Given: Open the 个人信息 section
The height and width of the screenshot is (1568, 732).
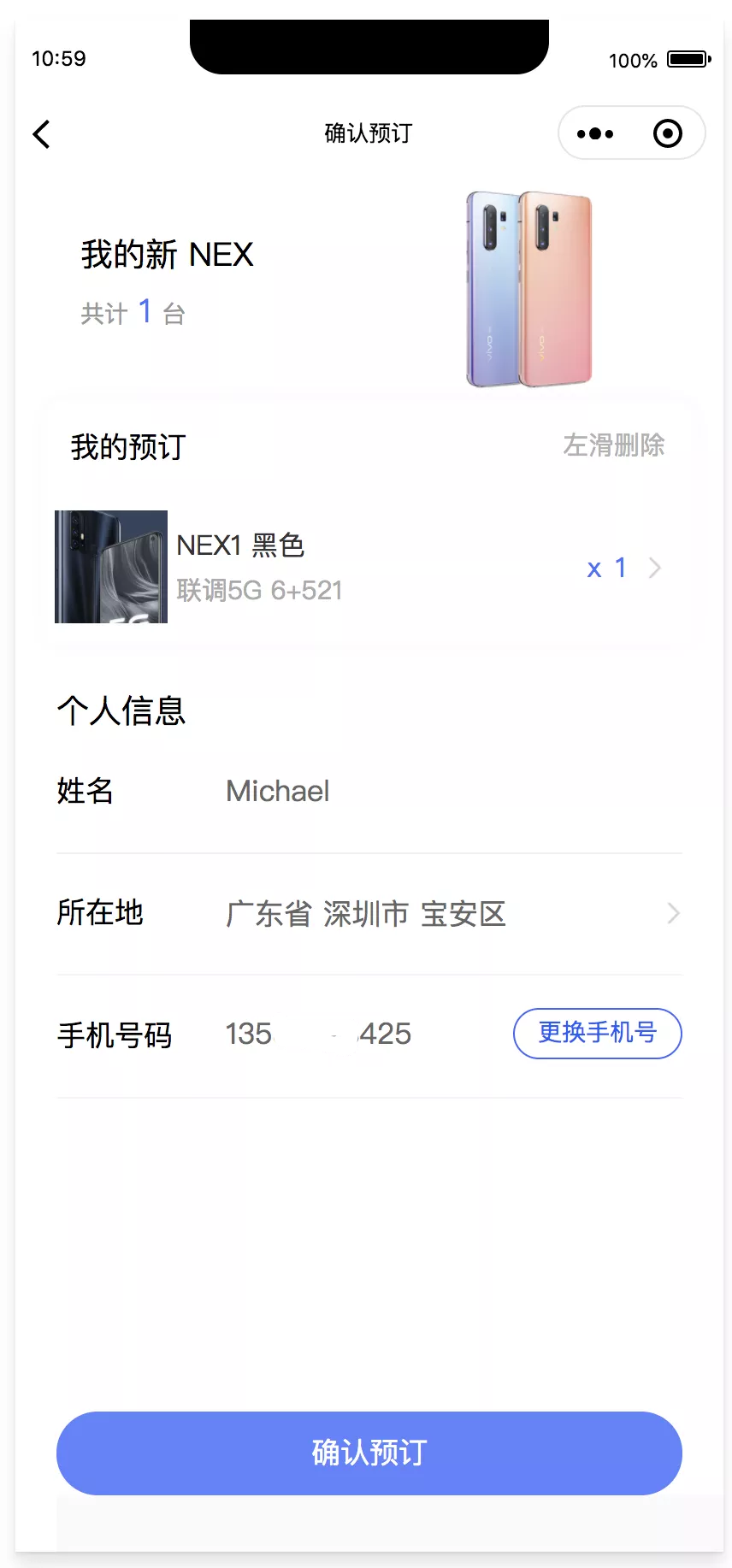Looking at the screenshot, I should [x=121, y=710].
